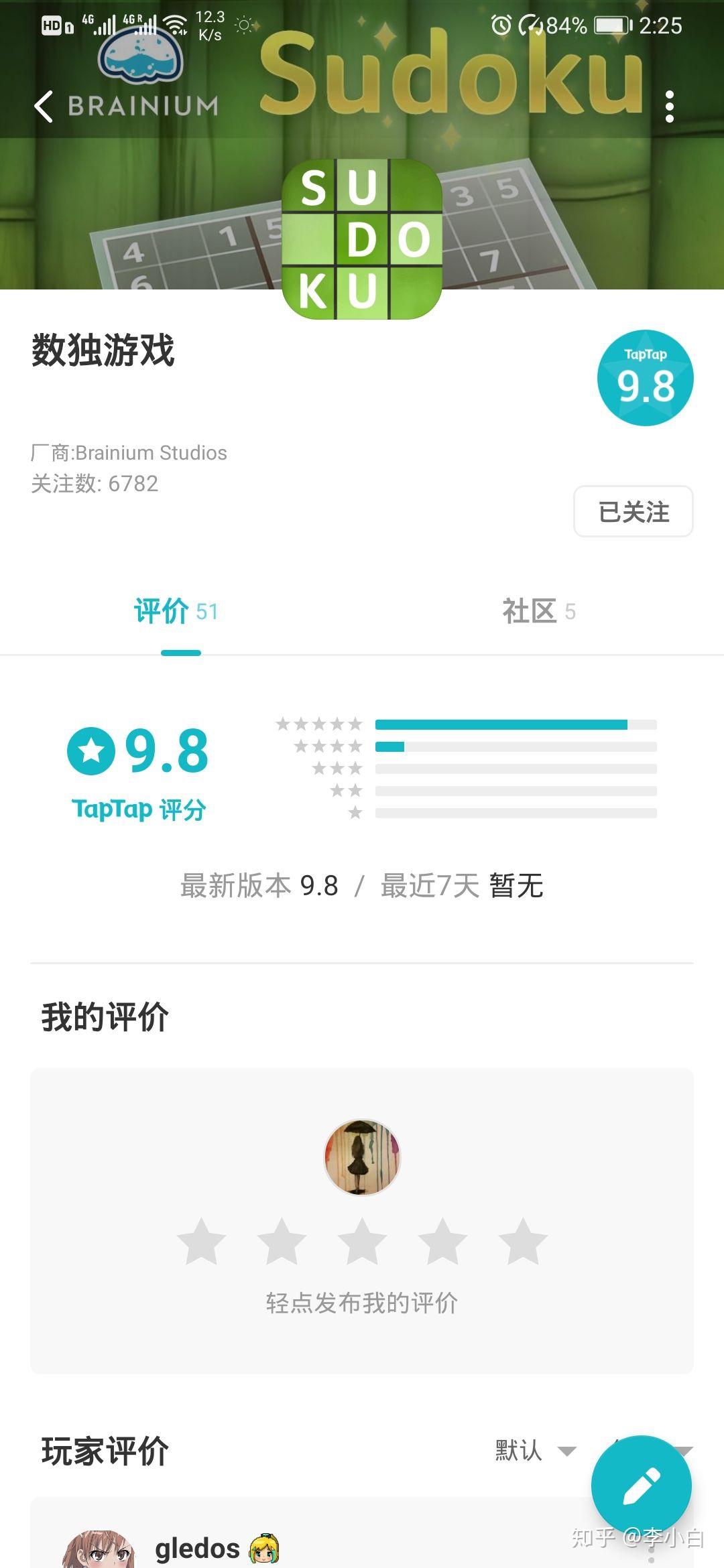The width and height of the screenshot is (724, 1568).
Task: Rate the game five stars
Action: (x=523, y=1242)
